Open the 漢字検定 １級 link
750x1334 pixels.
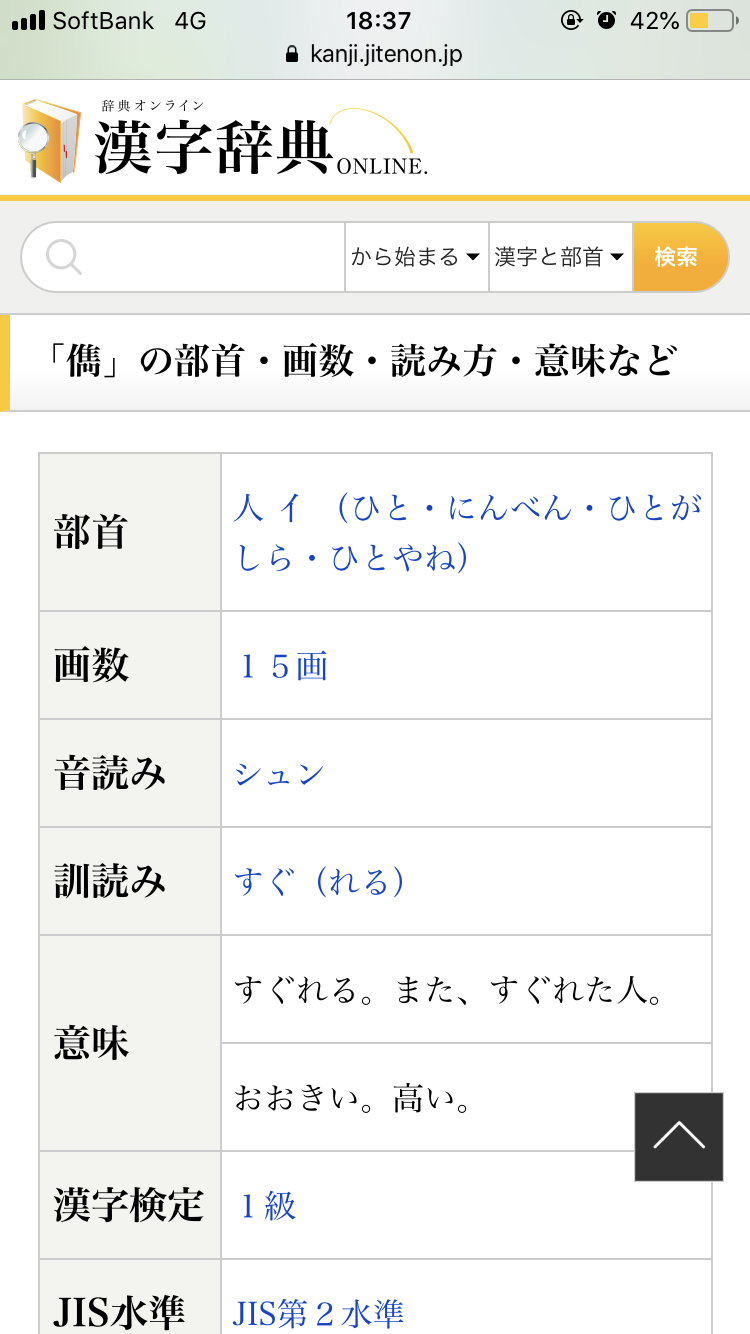coord(267,1206)
